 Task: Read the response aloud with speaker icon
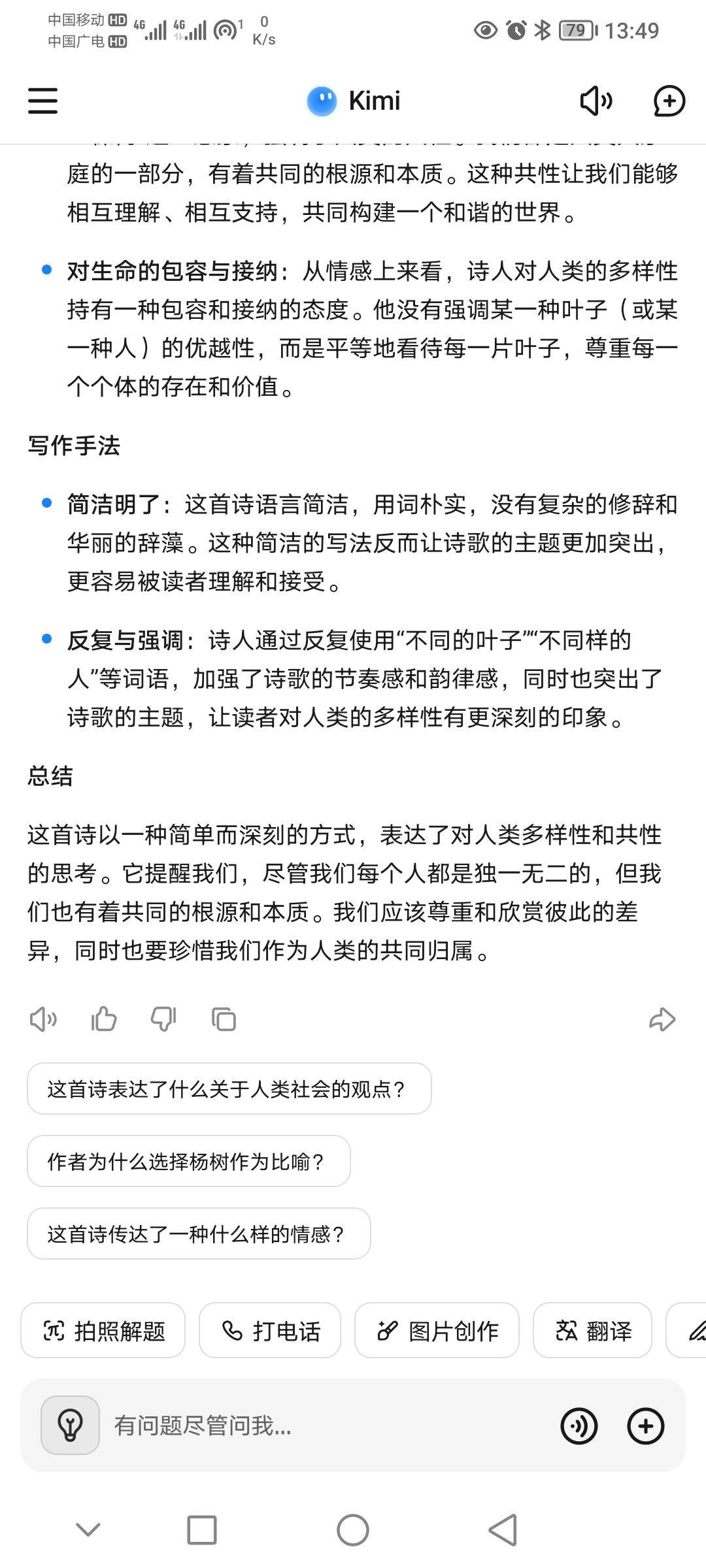[43, 1019]
